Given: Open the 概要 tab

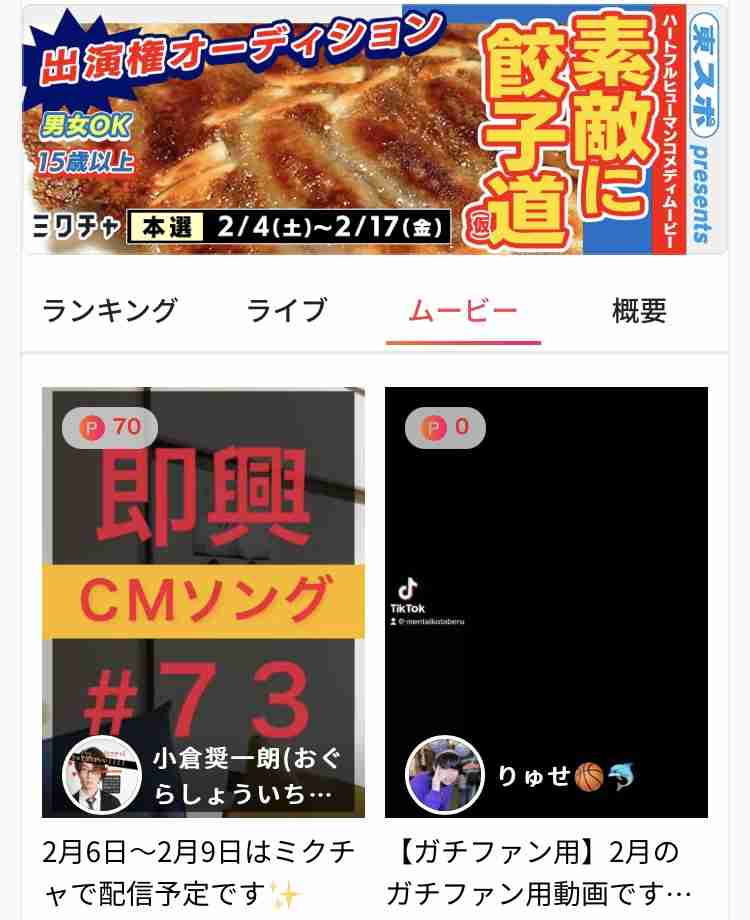Looking at the screenshot, I should pos(639,311).
